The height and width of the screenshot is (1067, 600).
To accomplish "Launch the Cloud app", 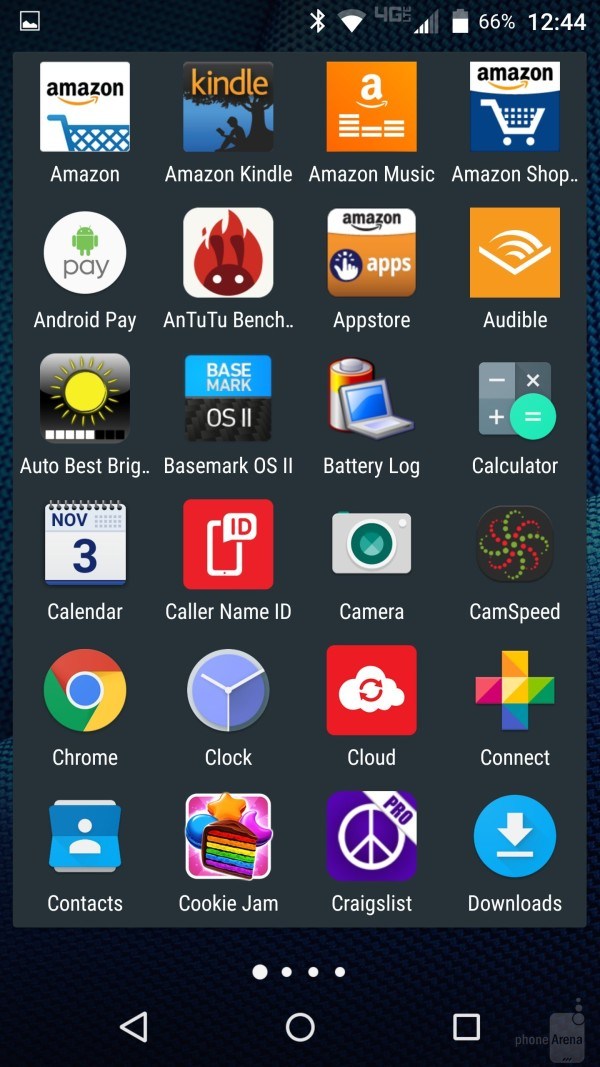I will tap(371, 691).
